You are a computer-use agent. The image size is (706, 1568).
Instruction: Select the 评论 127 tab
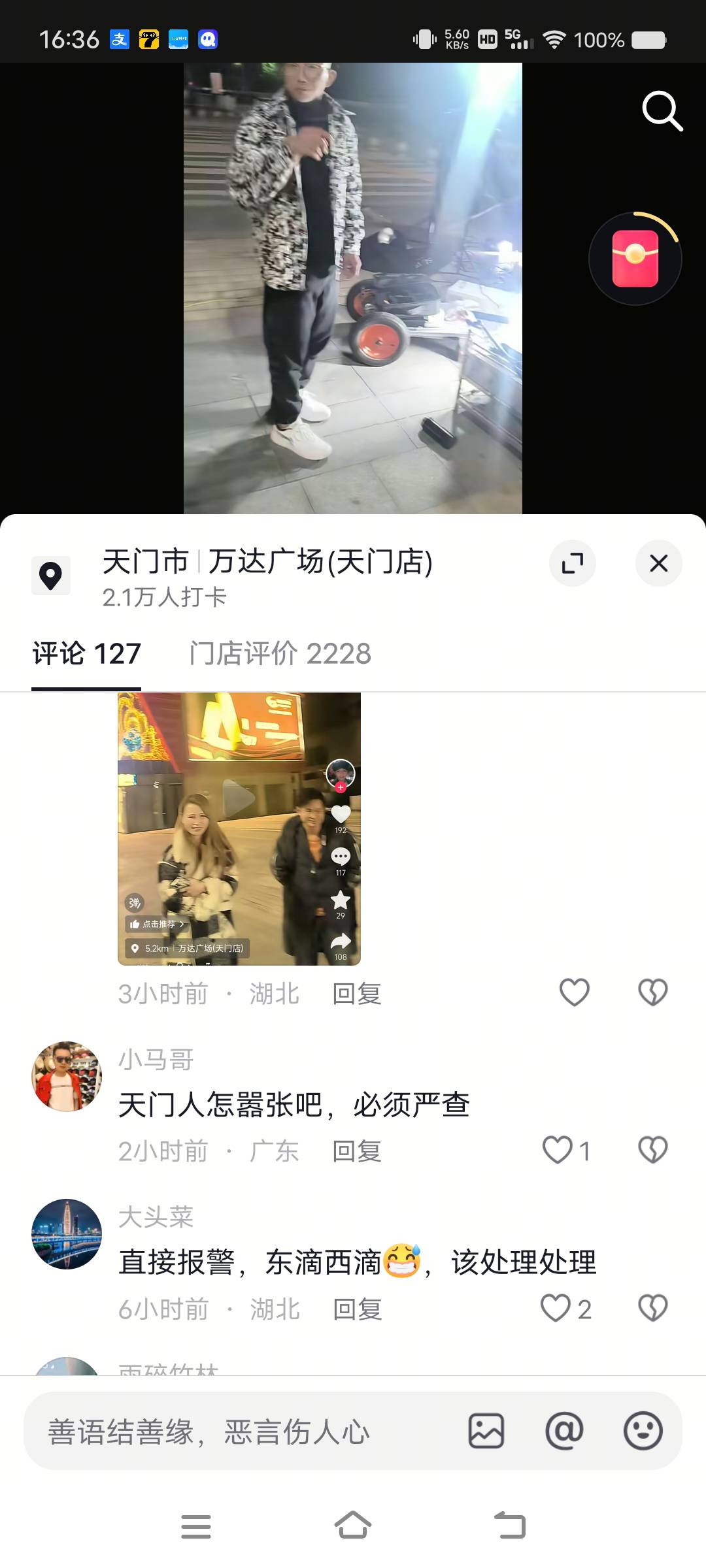click(86, 654)
